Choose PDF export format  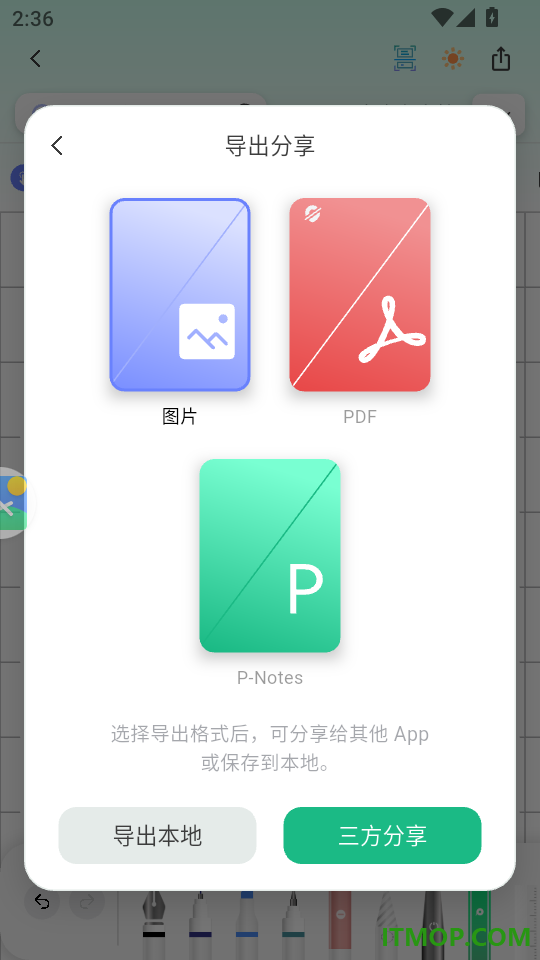point(360,295)
